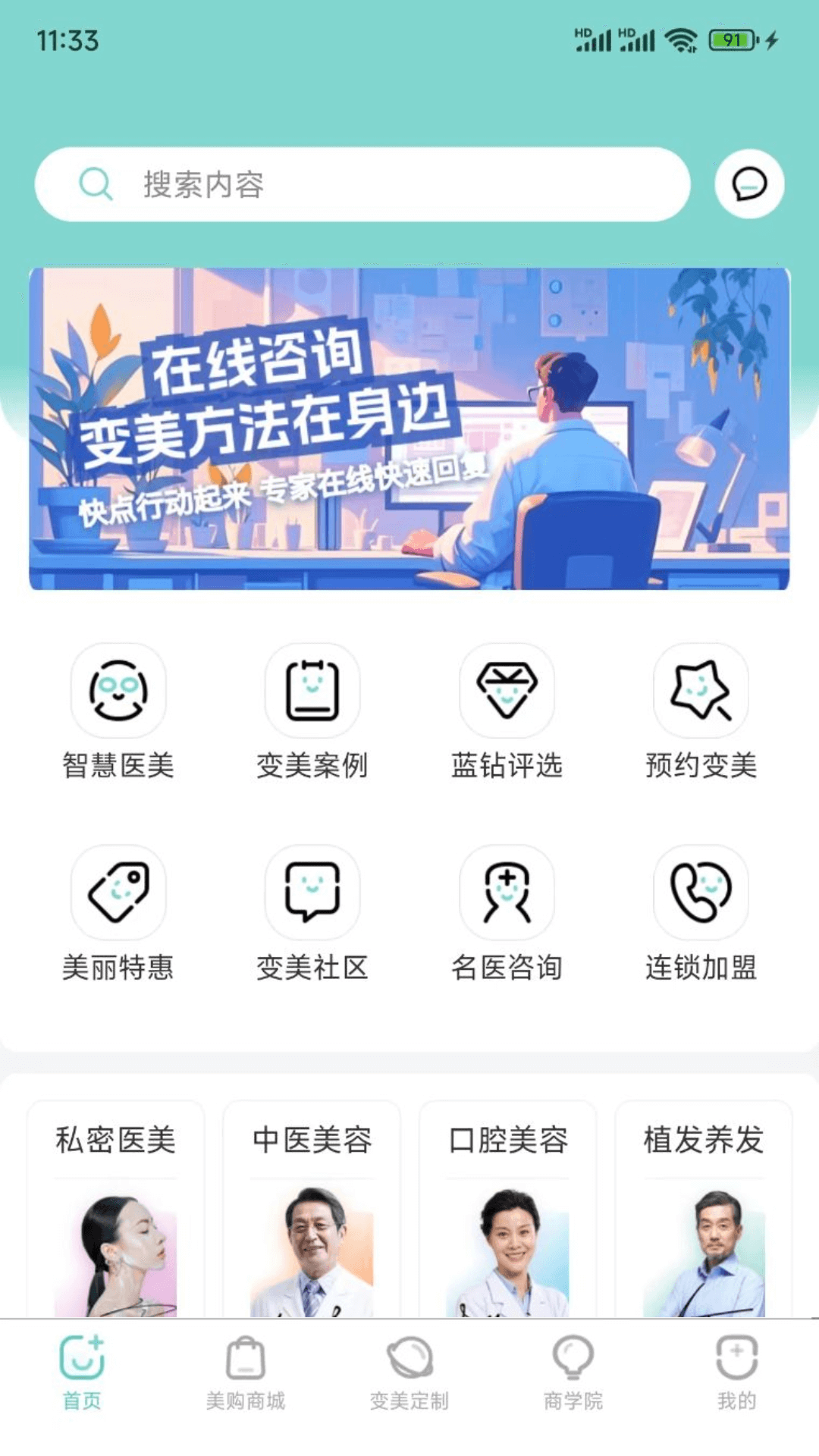Open 智慧医美 shortcut
819x1456 pixels.
click(118, 712)
